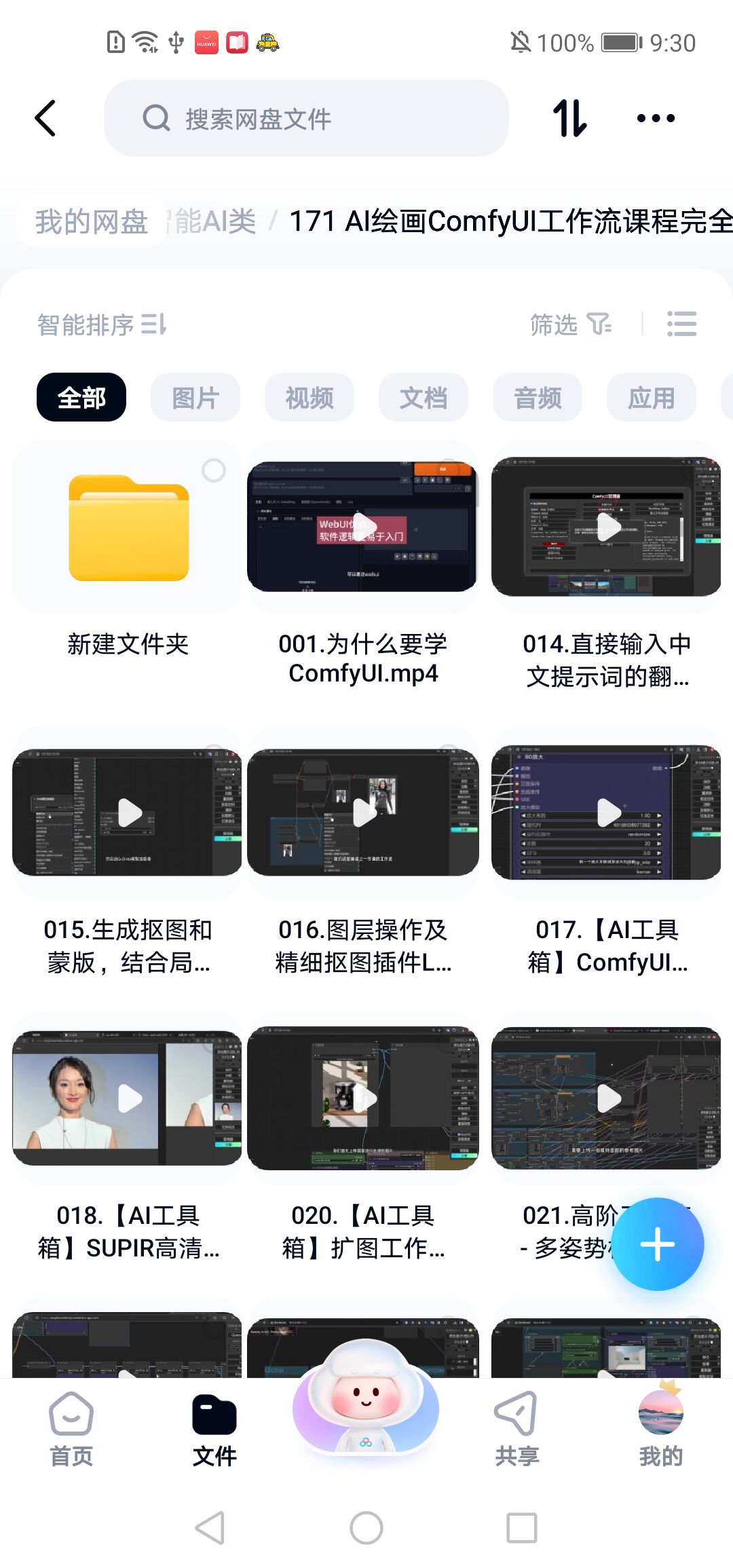Switch to the 共享 tab
This screenshot has width=733, height=1568.
click(516, 1427)
